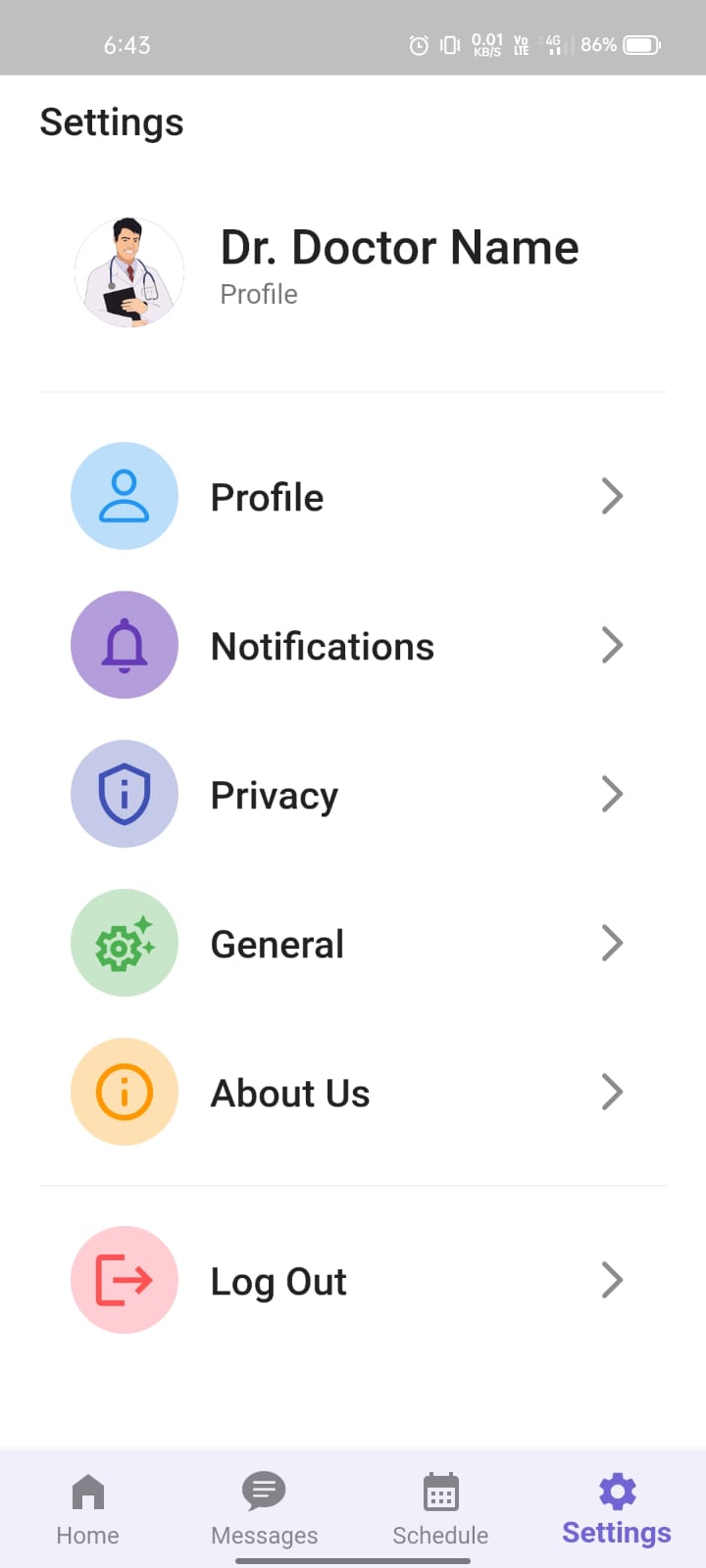Tap Dr. Doctor Name to open profile
Screen dimensions: 706x1568
399,247
